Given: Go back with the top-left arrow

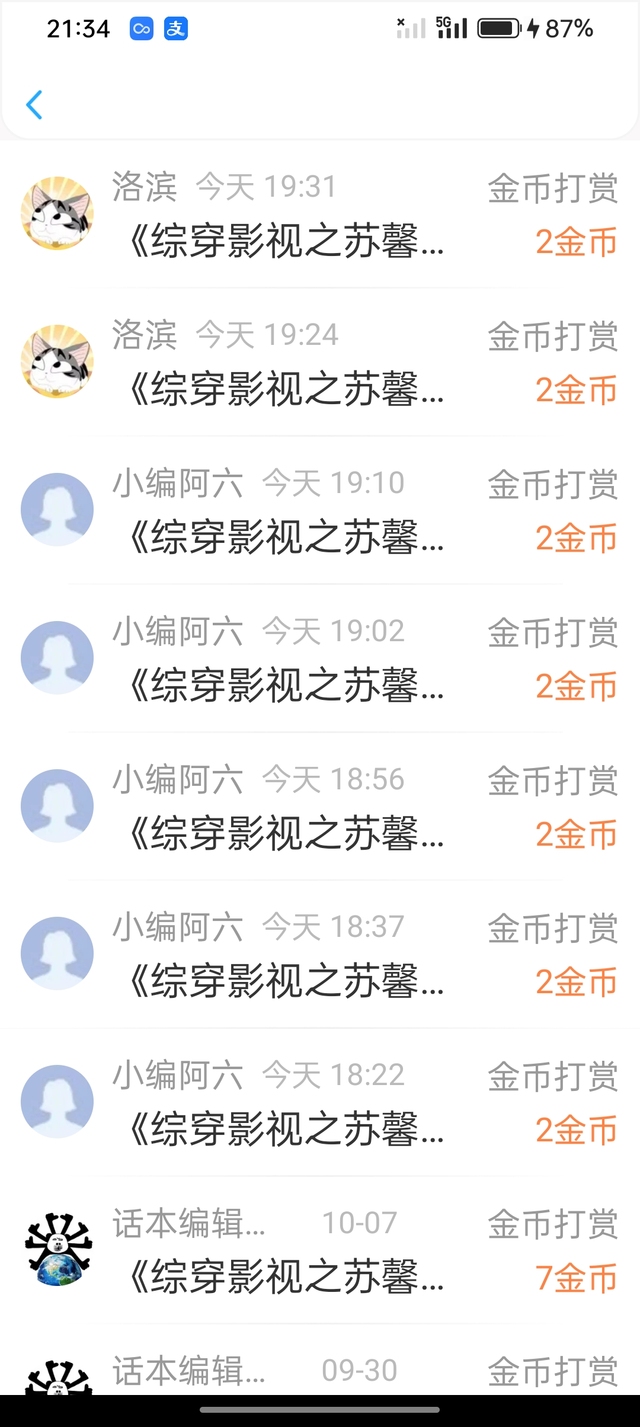Looking at the screenshot, I should [34, 104].
